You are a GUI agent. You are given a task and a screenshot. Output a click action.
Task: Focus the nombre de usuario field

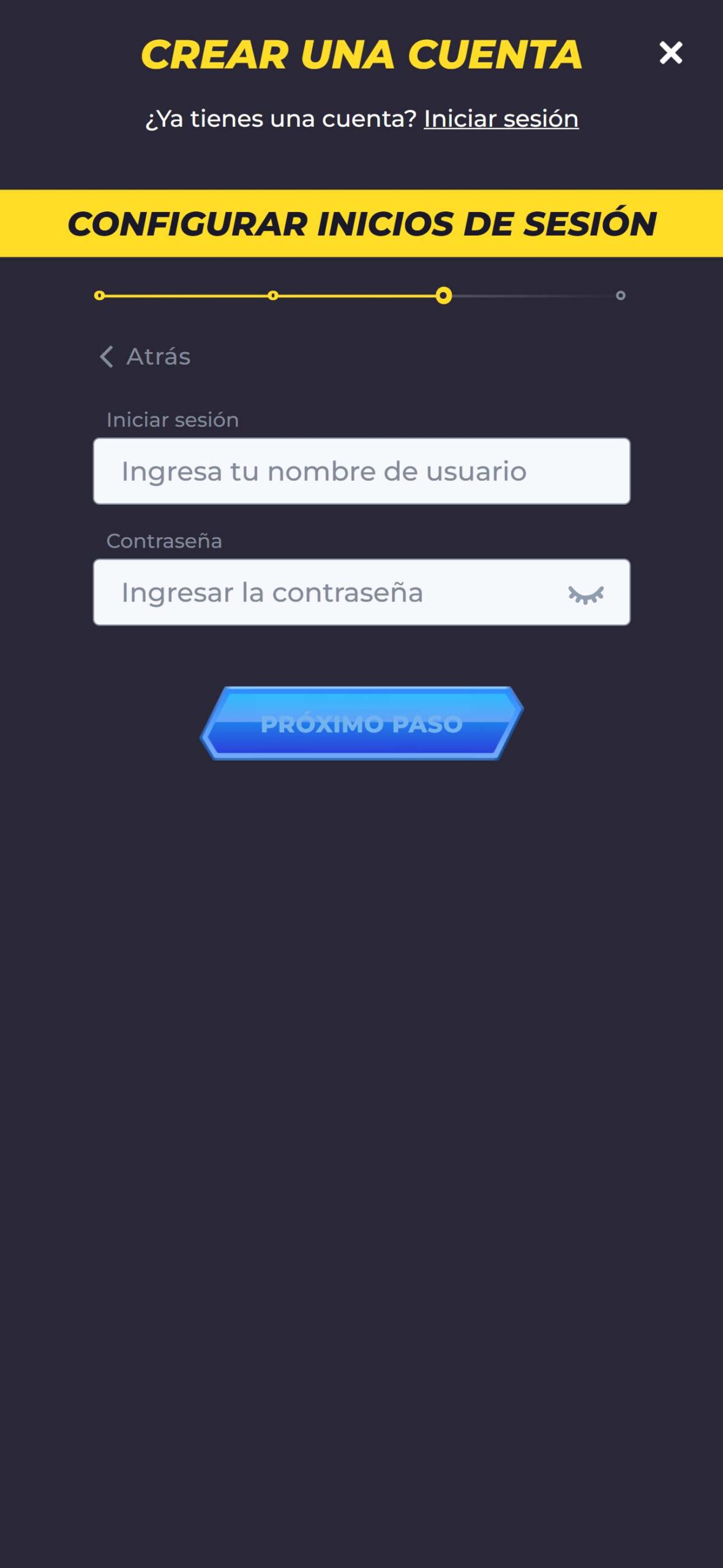coord(361,471)
